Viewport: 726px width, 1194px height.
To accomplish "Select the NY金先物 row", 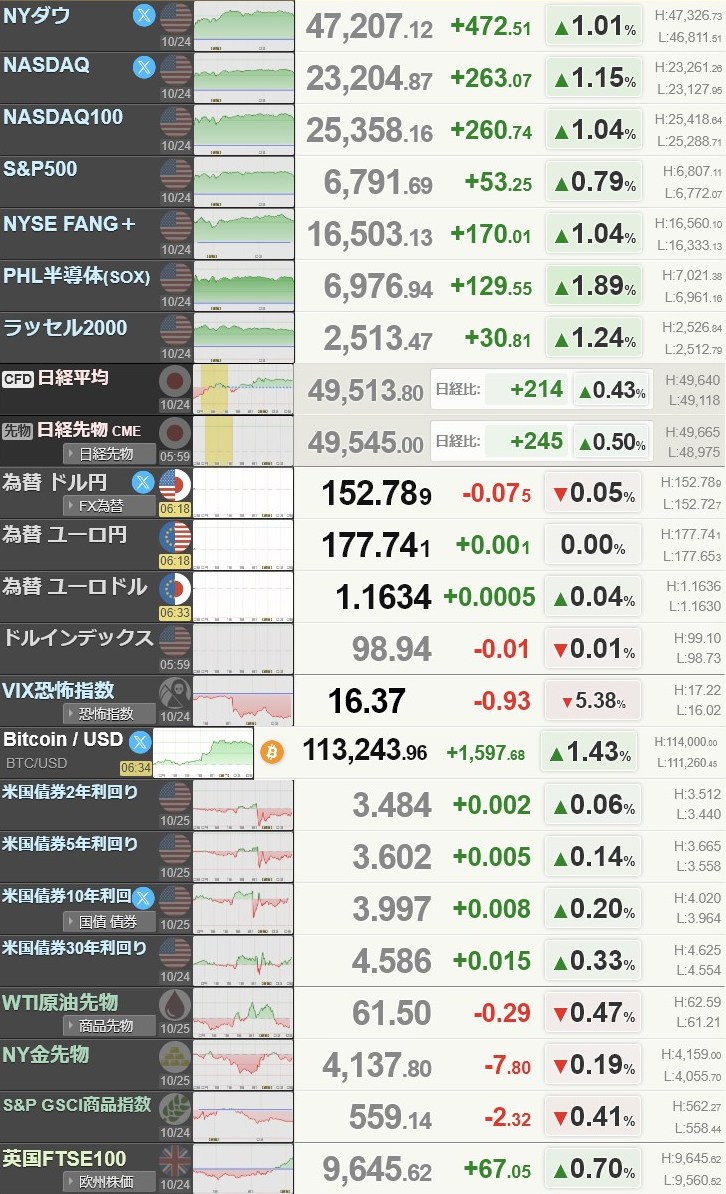I will (60, 1054).
